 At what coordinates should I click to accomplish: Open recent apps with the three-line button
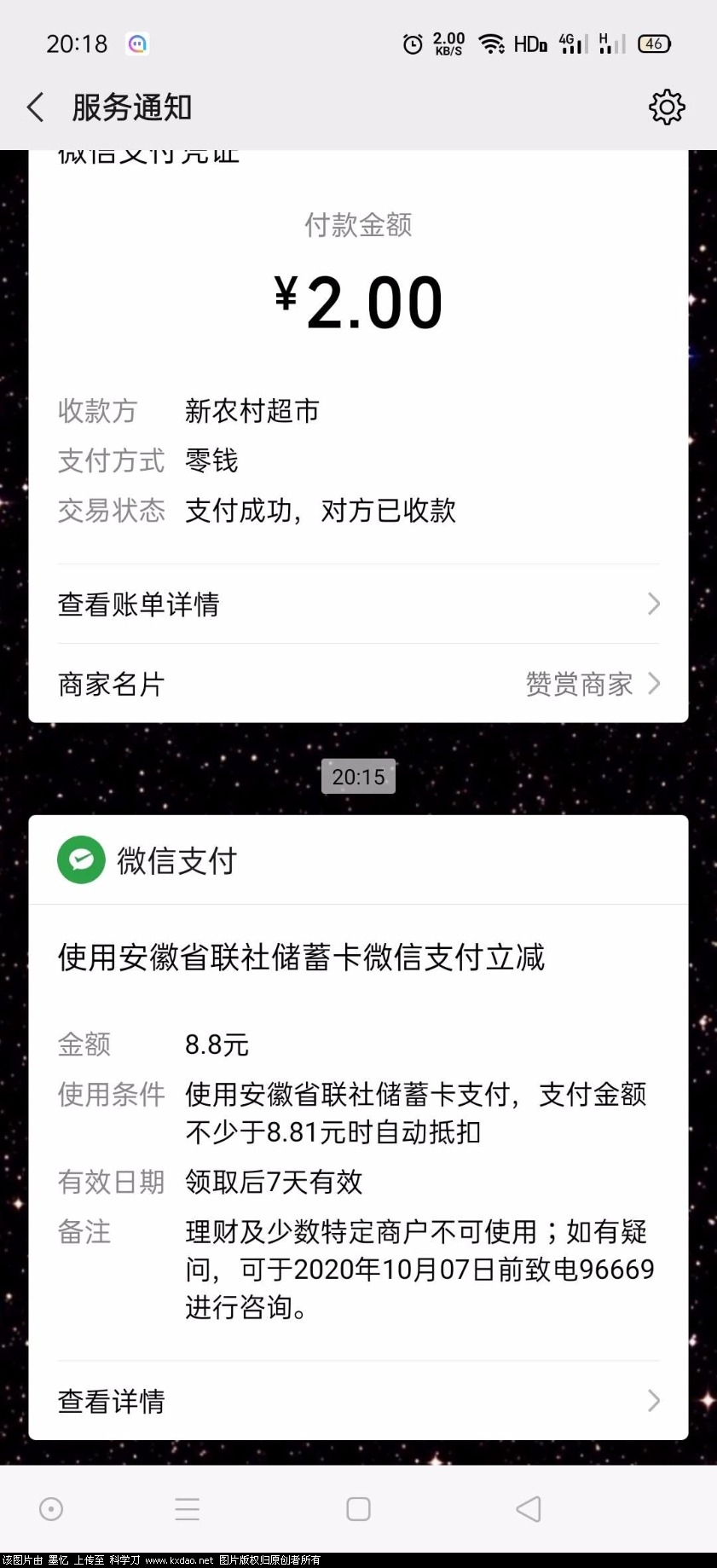[x=188, y=1509]
